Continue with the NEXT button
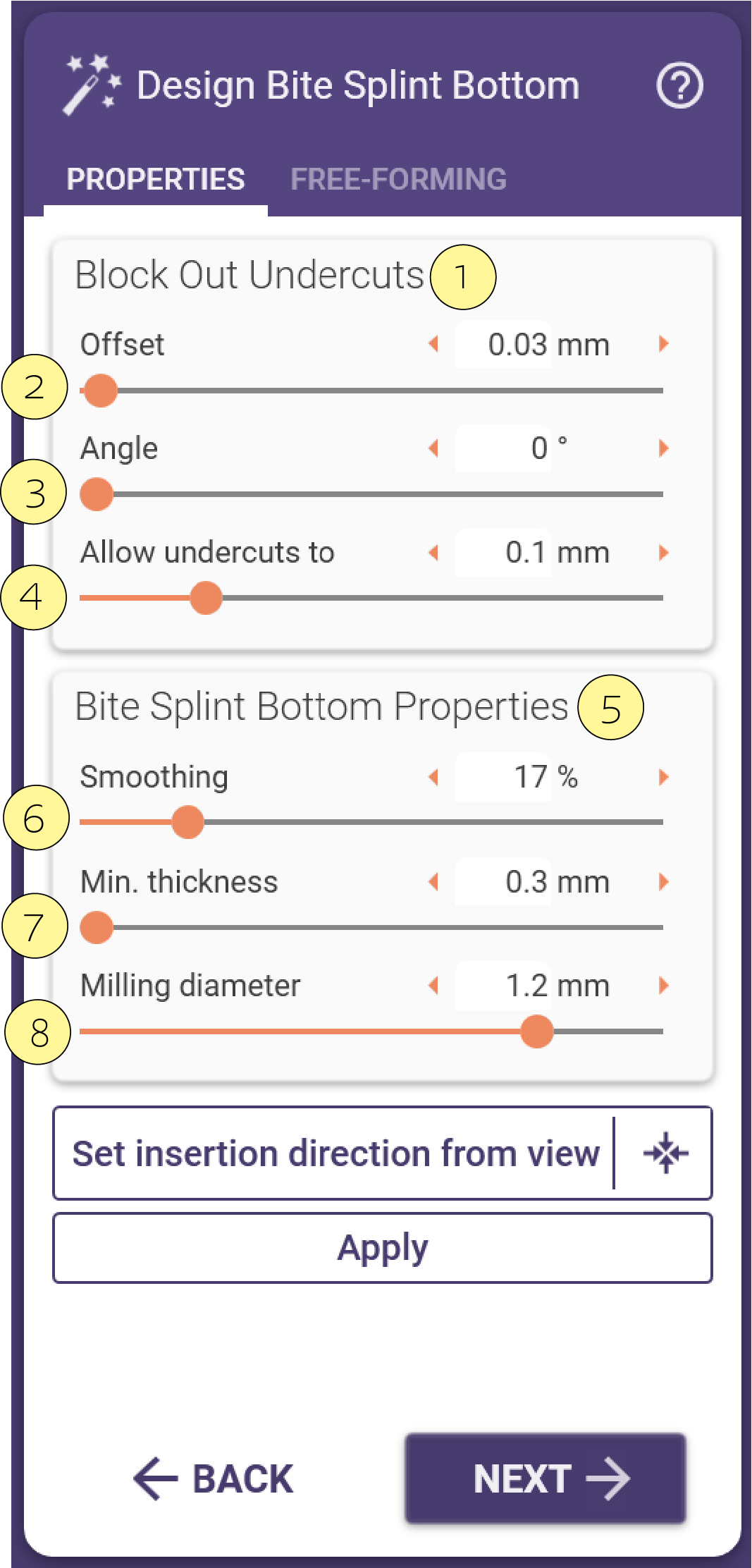Viewport: 752px width, 1568px height. pos(545,1478)
